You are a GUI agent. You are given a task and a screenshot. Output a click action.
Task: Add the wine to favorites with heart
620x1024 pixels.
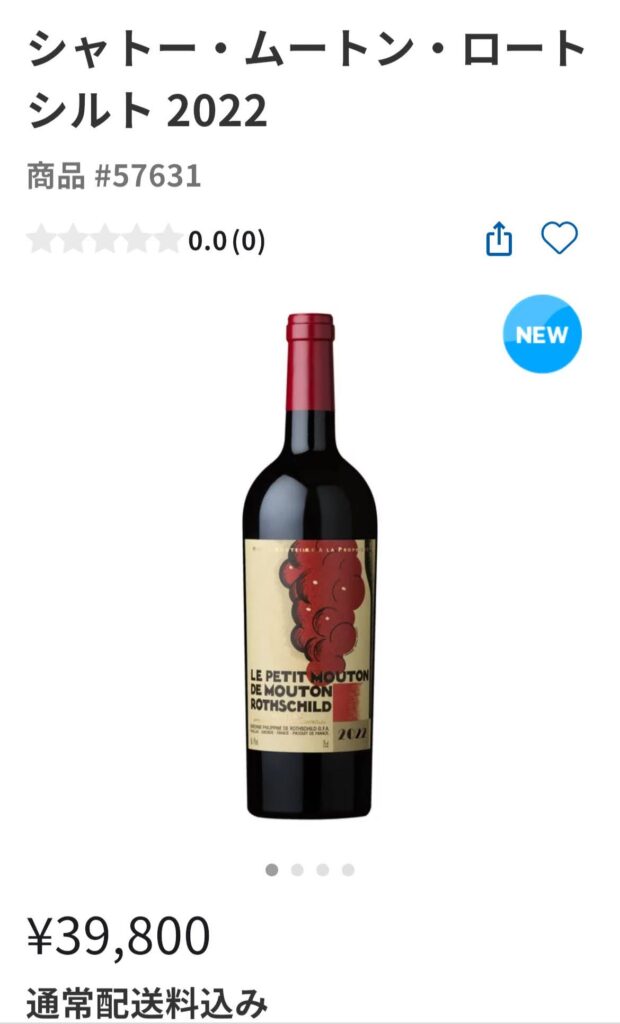tap(559, 239)
